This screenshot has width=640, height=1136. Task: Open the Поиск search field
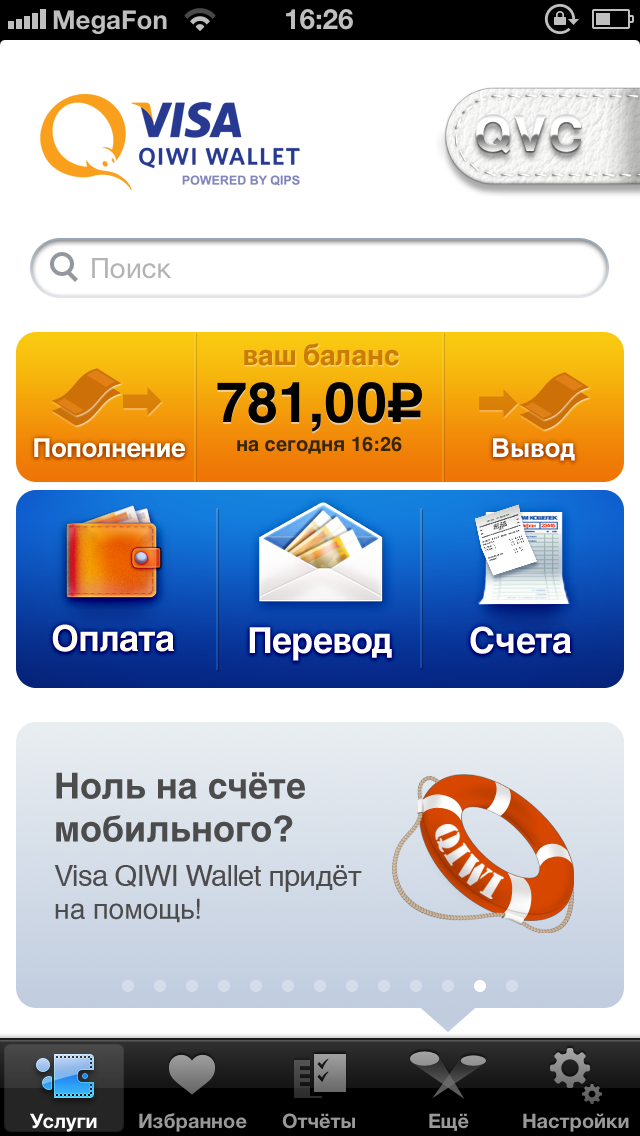tap(320, 268)
